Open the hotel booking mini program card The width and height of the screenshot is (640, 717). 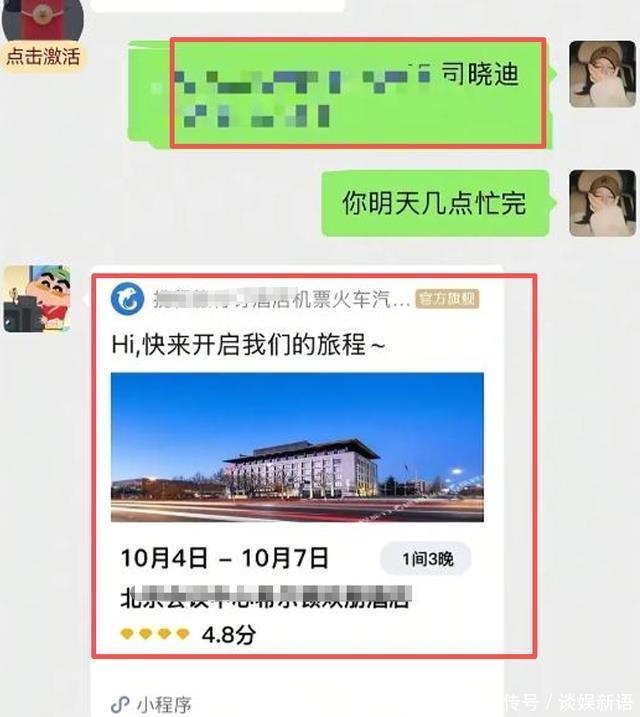coord(297,489)
